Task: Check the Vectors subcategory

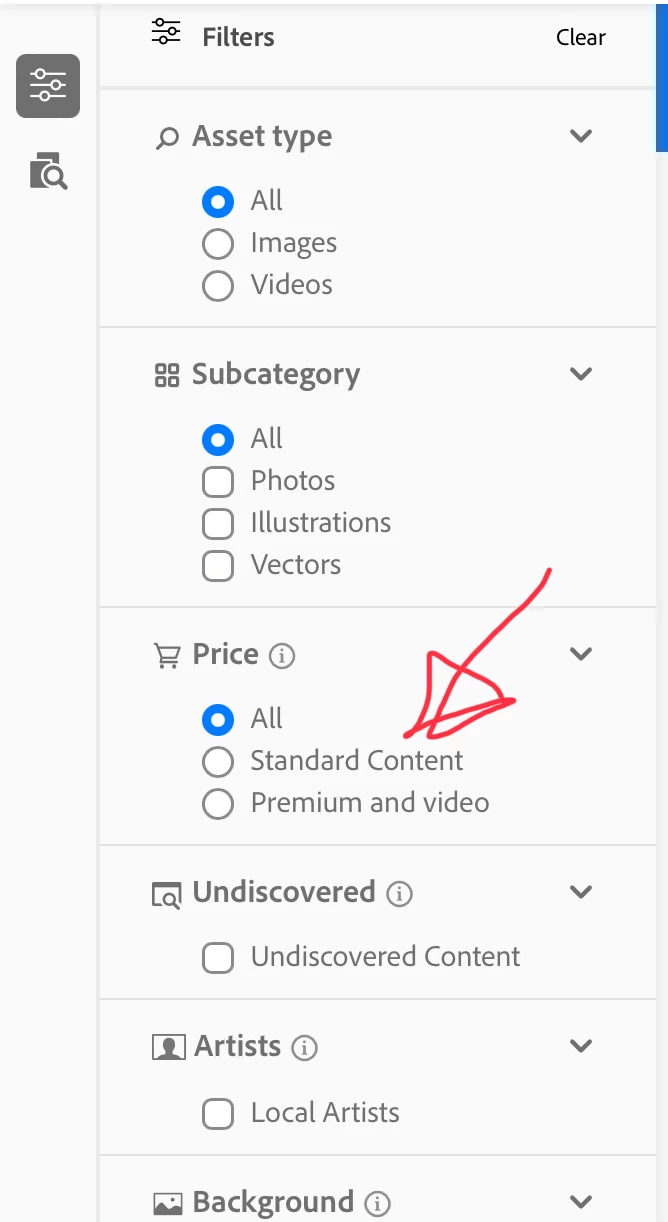Action: [x=218, y=565]
